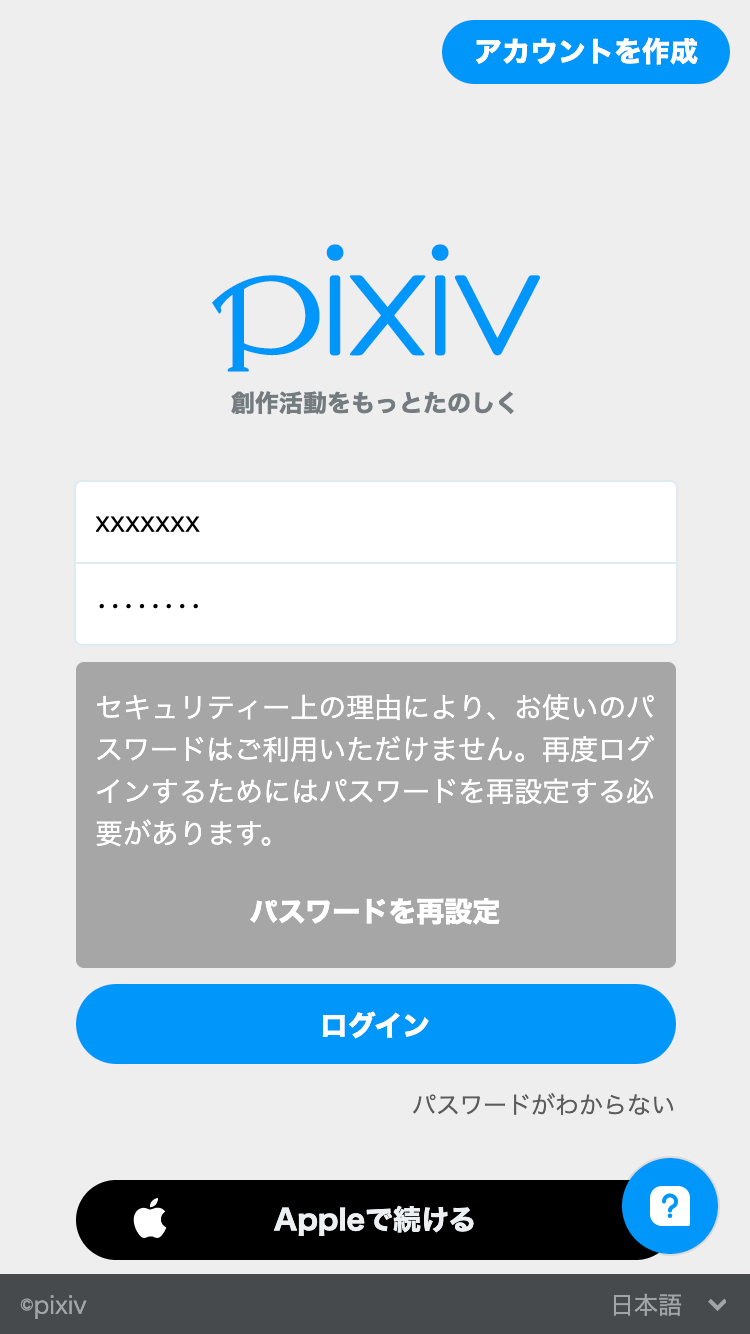Continue with Apple sign-in
This screenshot has width=750, height=1334.
point(350,1220)
